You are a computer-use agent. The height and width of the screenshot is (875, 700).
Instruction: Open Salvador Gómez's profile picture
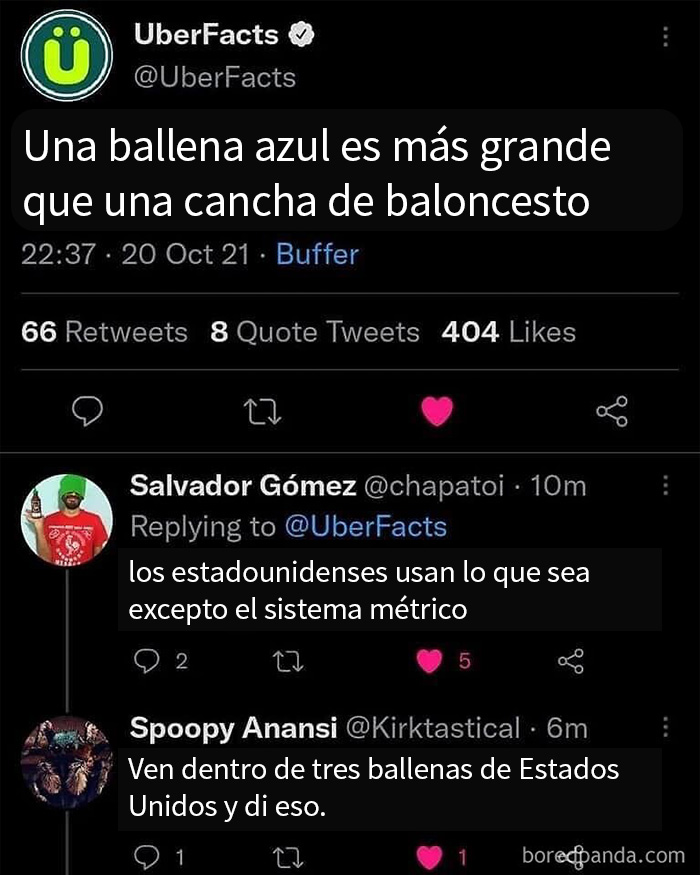(67, 519)
